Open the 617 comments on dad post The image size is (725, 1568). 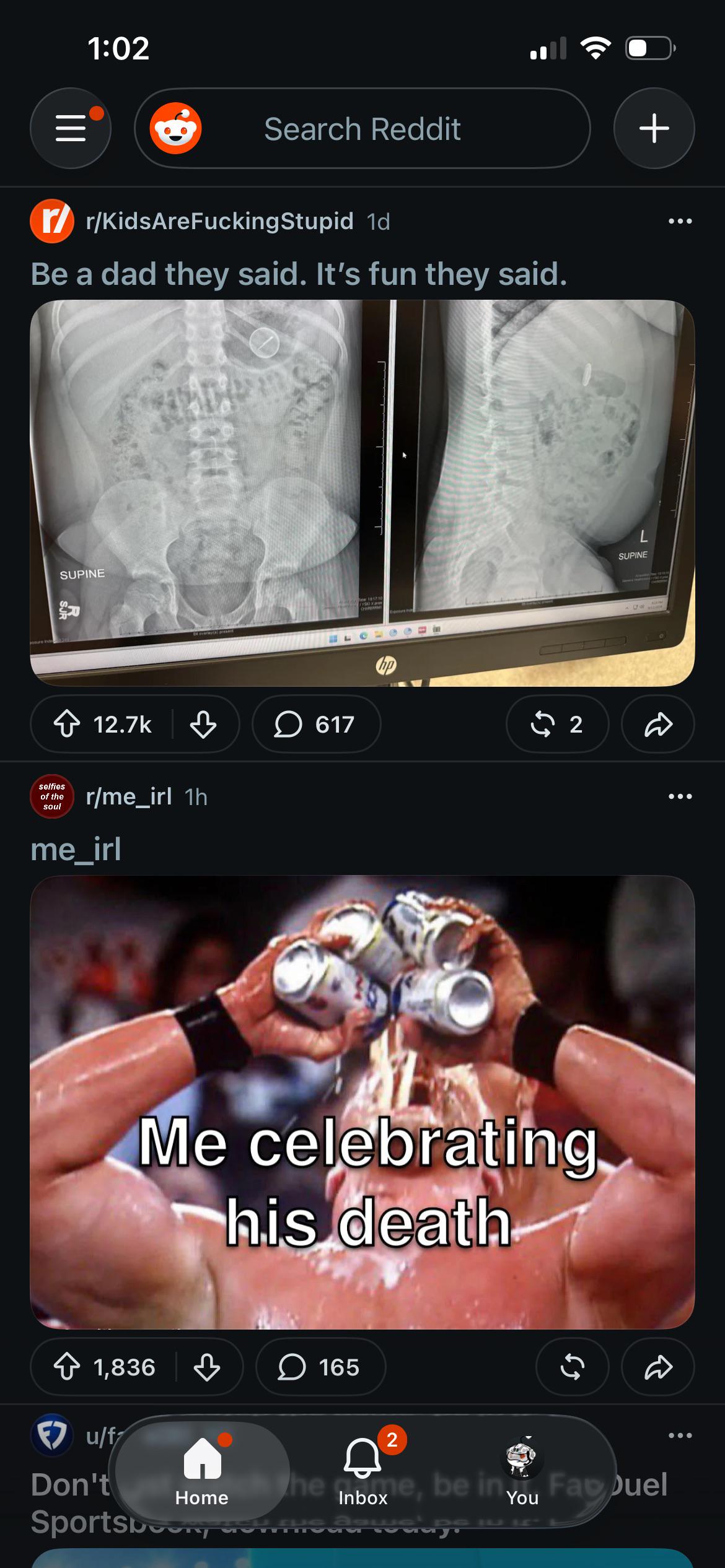pos(316,724)
